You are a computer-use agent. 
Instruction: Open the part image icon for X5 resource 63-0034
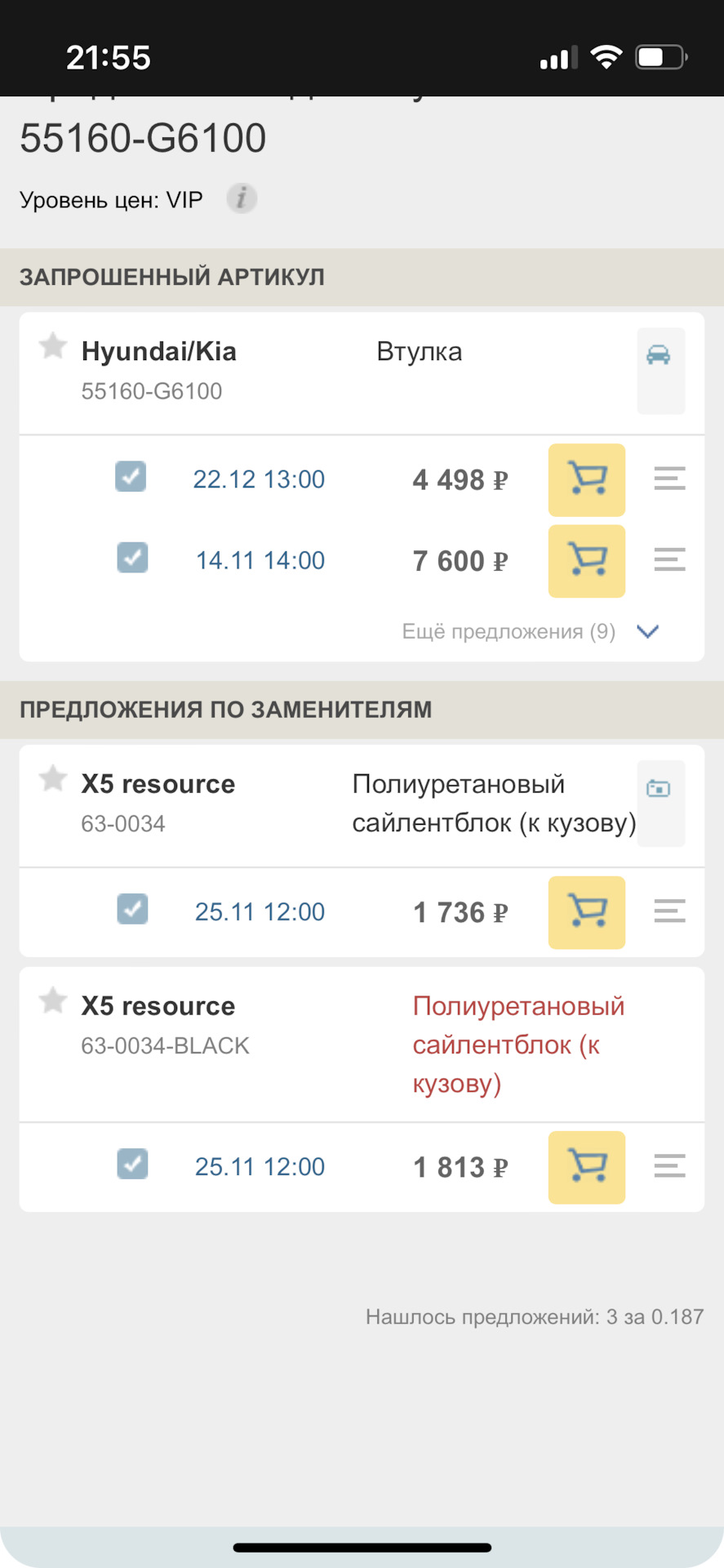[x=660, y=787]
